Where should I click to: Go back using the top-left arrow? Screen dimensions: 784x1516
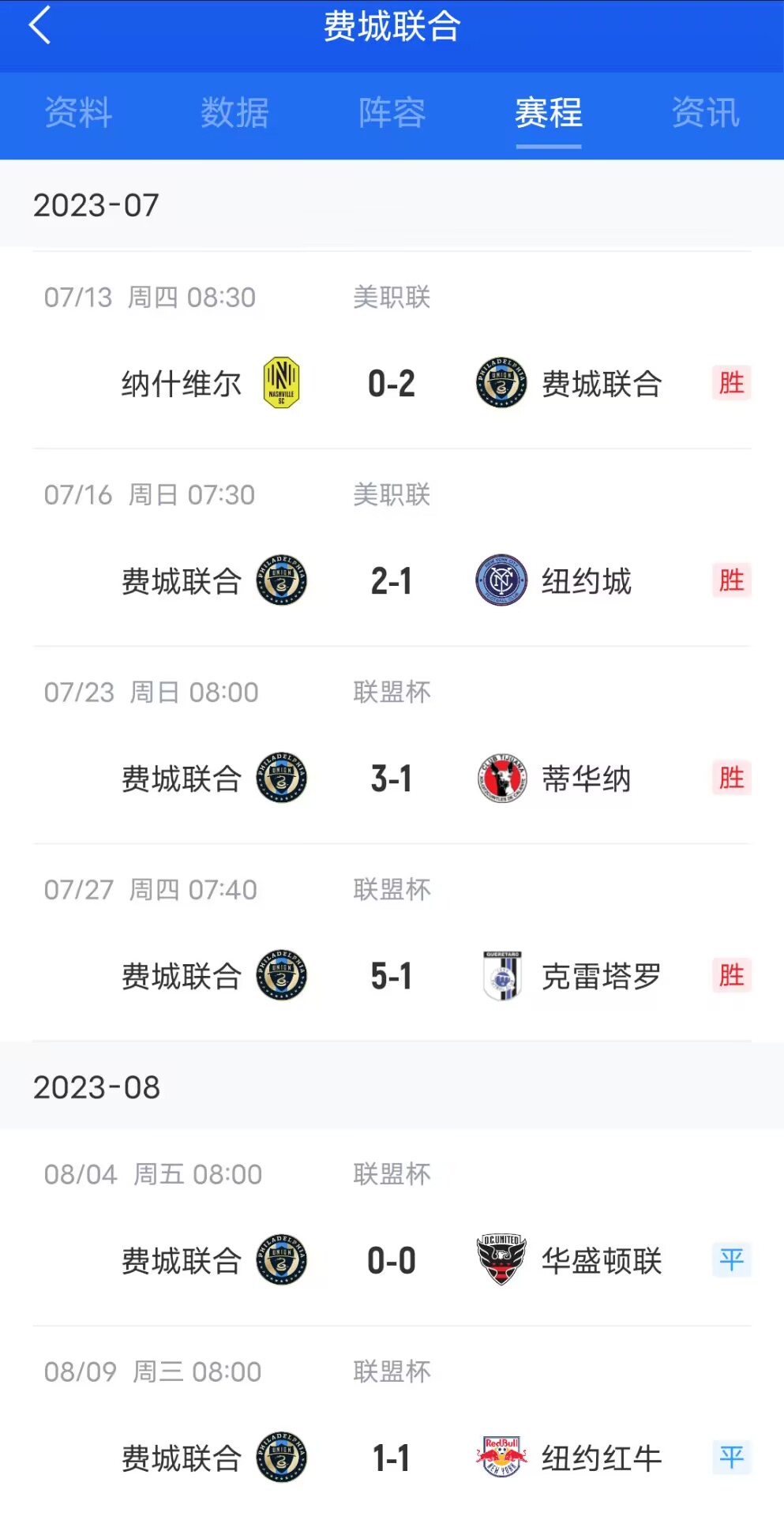[x=39, y=25]
